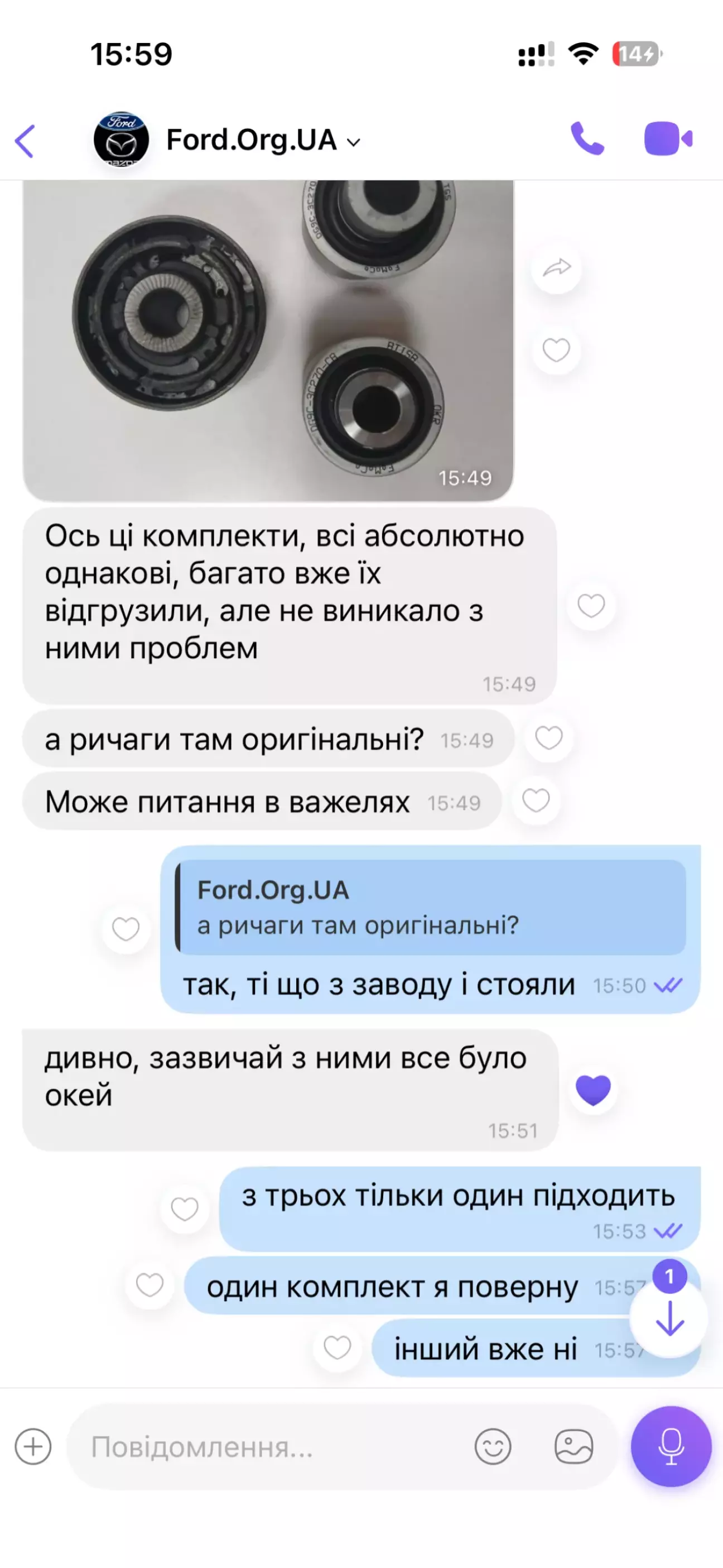
Task: Open the attachments plus menu
Action: pos(33,1447)
